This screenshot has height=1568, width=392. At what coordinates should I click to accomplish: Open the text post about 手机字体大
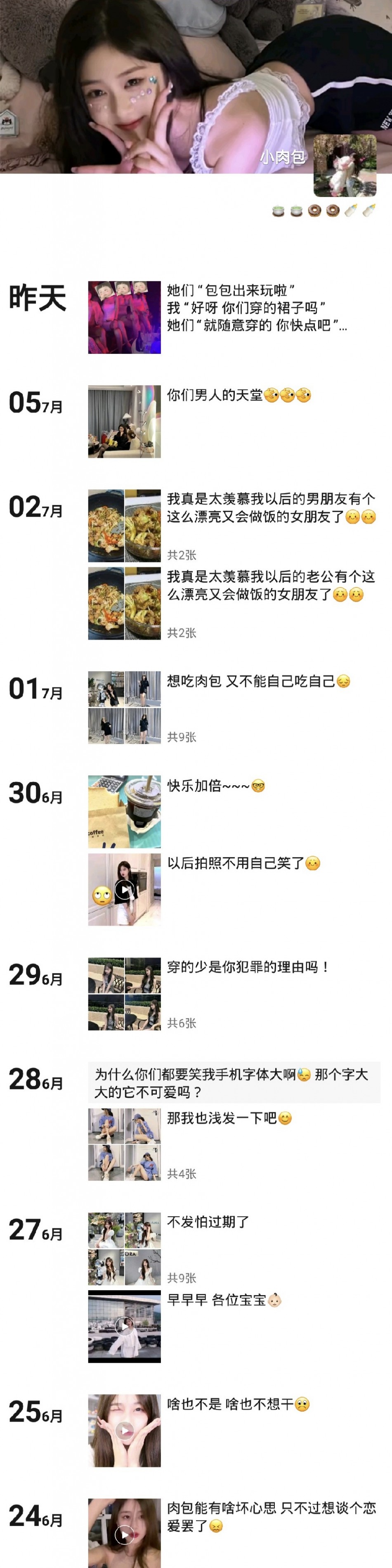point(234,1083)
